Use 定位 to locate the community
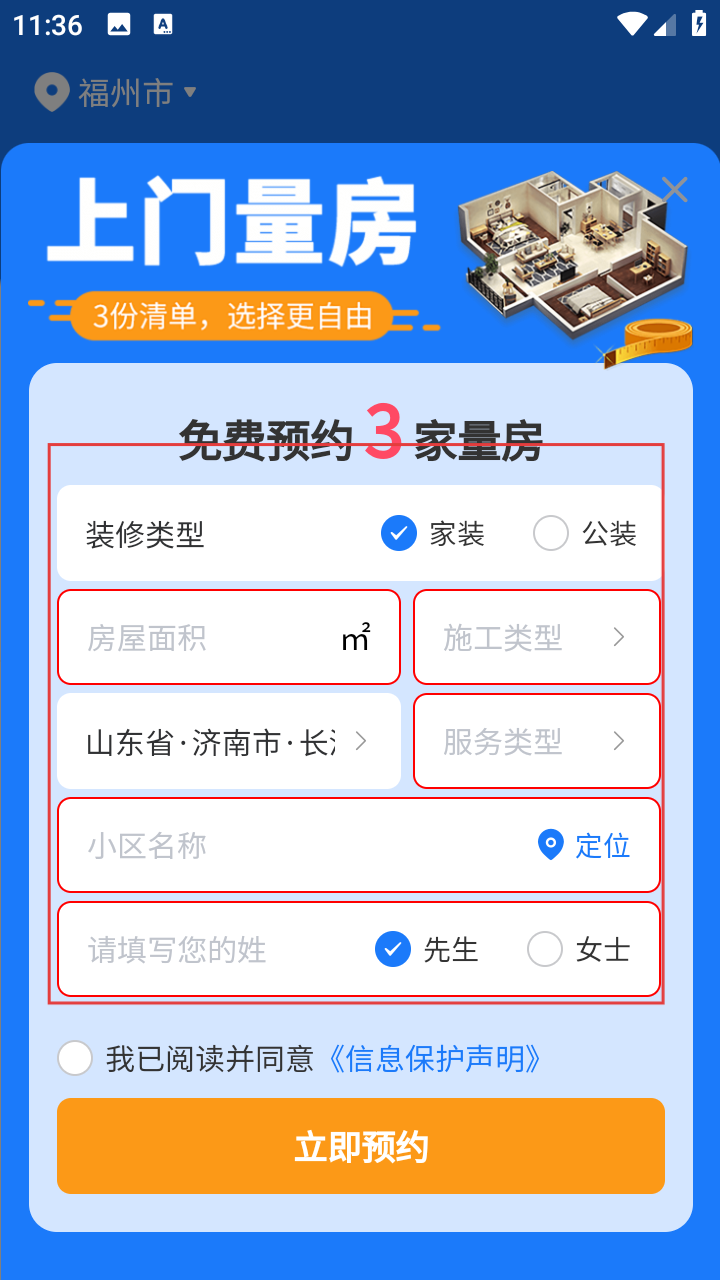The image size is (720, 1280). coord(585,846)
